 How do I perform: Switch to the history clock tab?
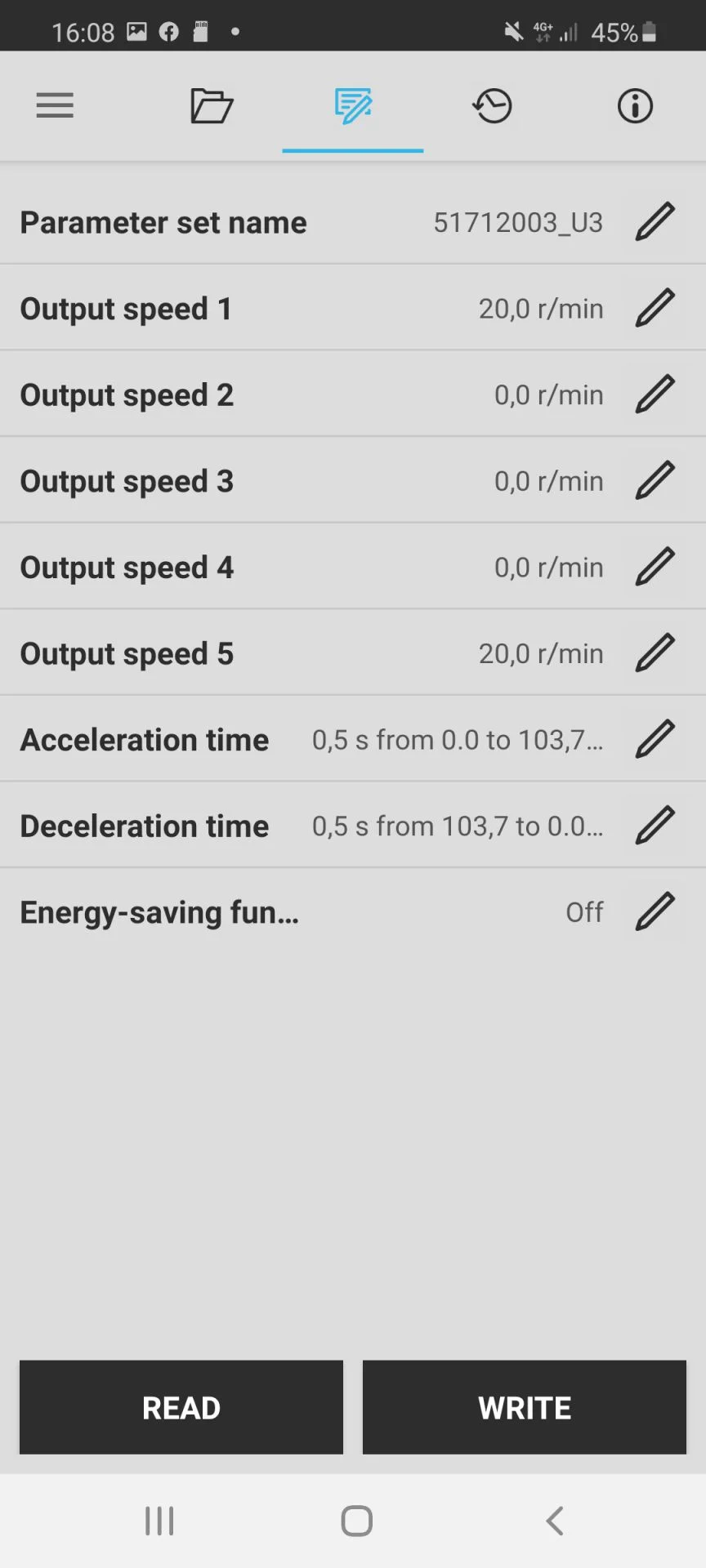coord(493,105)
